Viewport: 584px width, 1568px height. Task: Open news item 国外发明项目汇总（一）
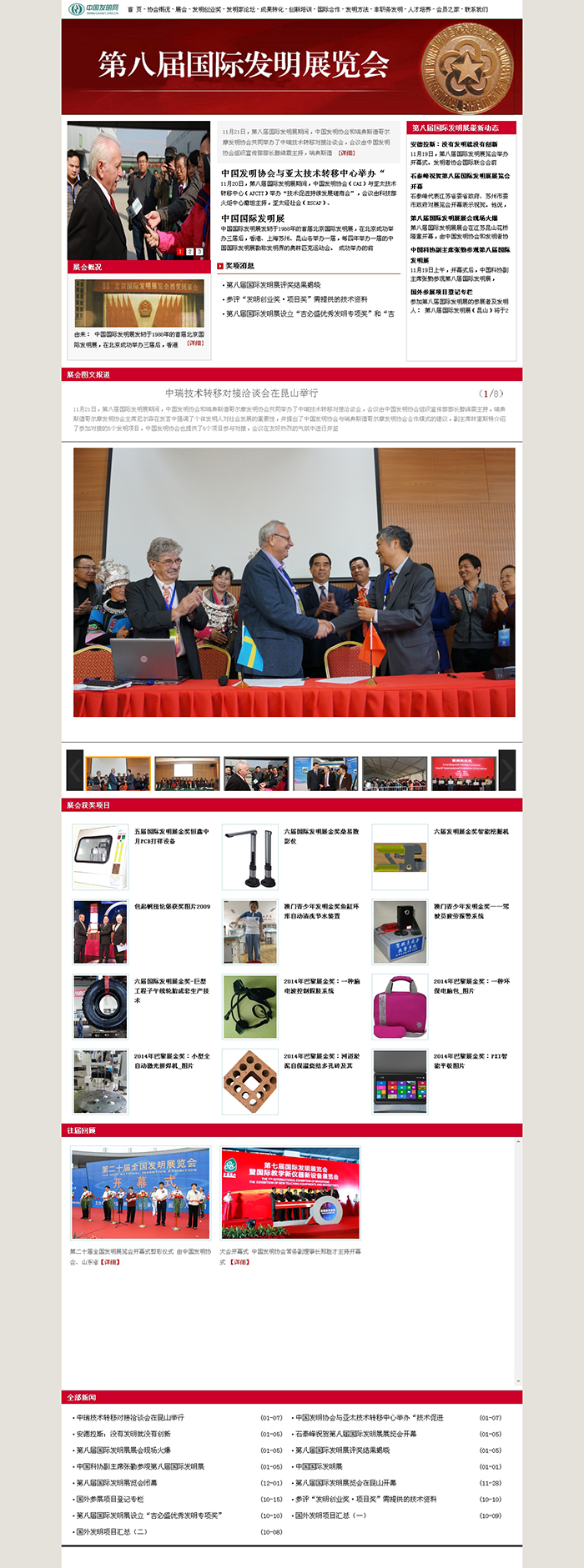330,1515
